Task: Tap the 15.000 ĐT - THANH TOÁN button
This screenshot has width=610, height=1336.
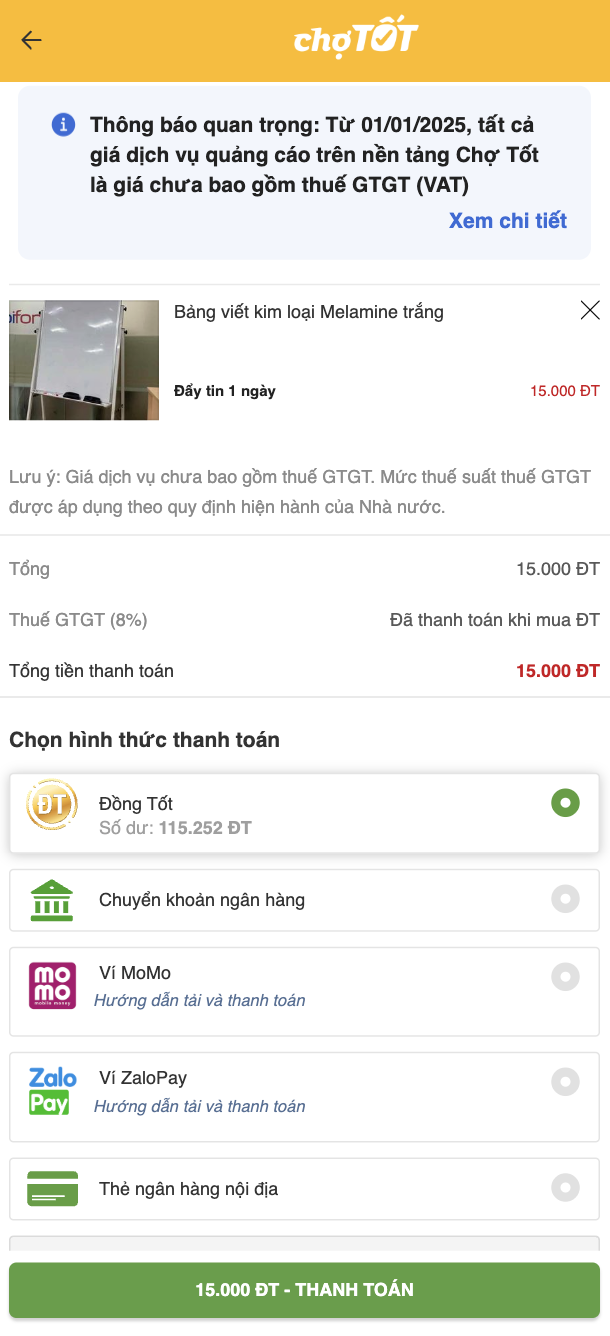Action: pyautogui.click(x=304, y=1290)
